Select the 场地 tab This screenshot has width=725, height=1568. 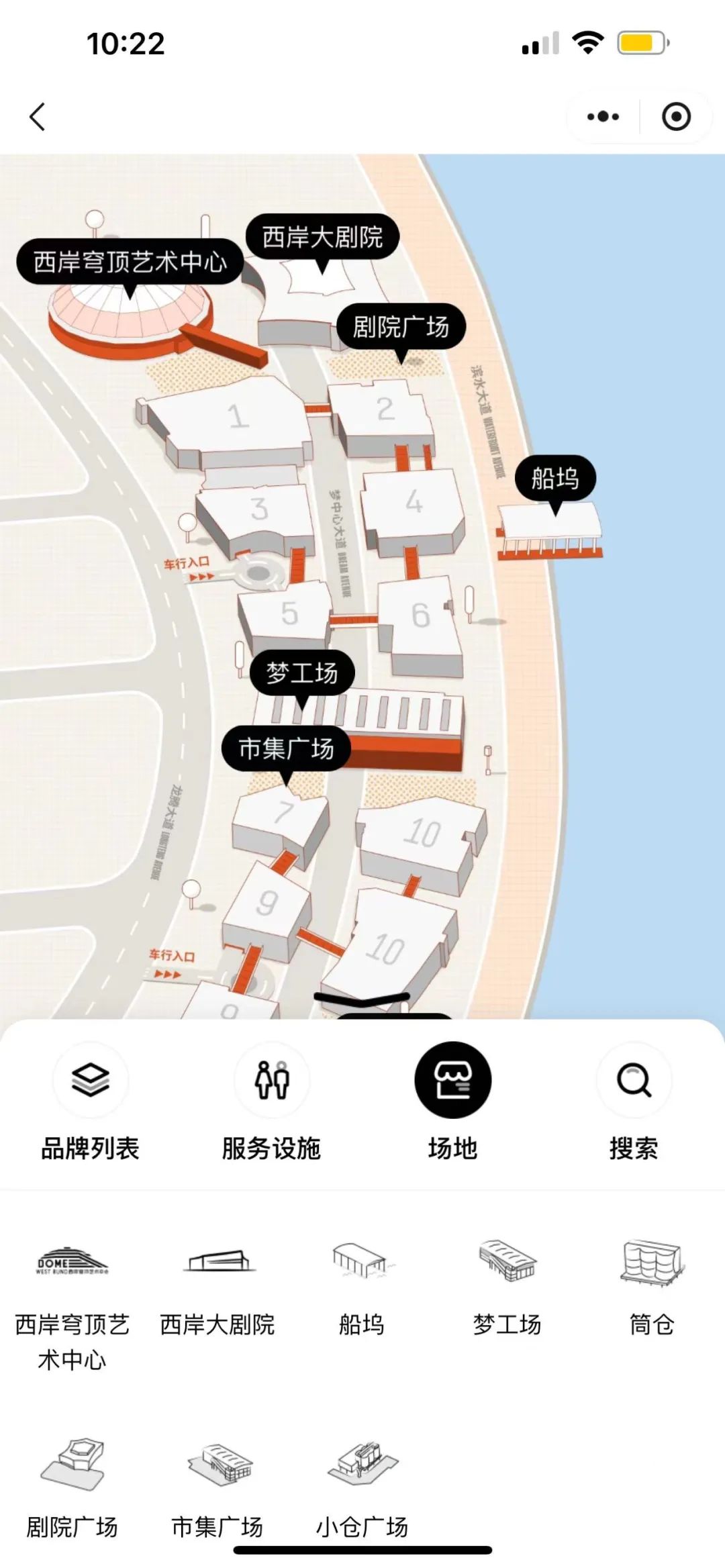452,1101
